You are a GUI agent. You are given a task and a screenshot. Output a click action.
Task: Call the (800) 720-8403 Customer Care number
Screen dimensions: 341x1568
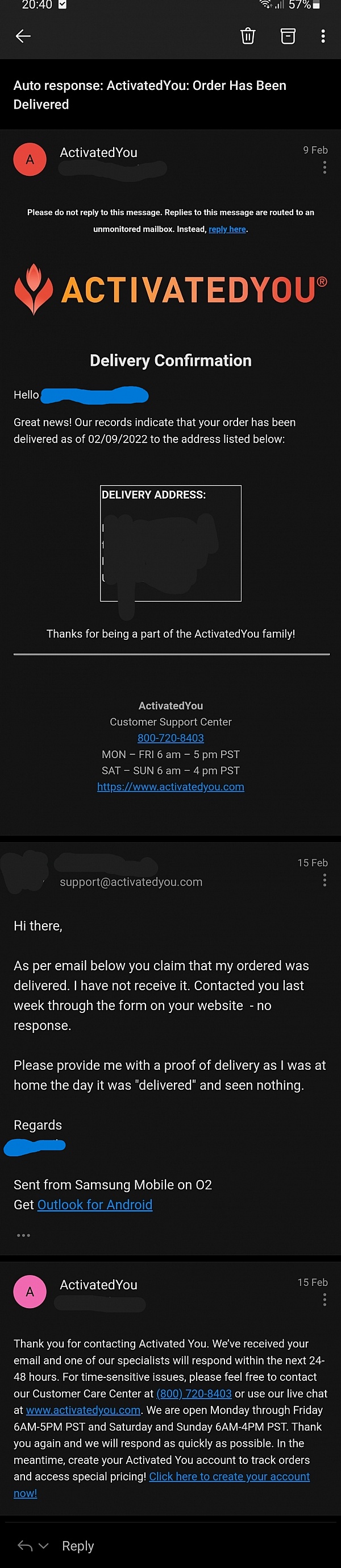click(x=194, y=1393)
